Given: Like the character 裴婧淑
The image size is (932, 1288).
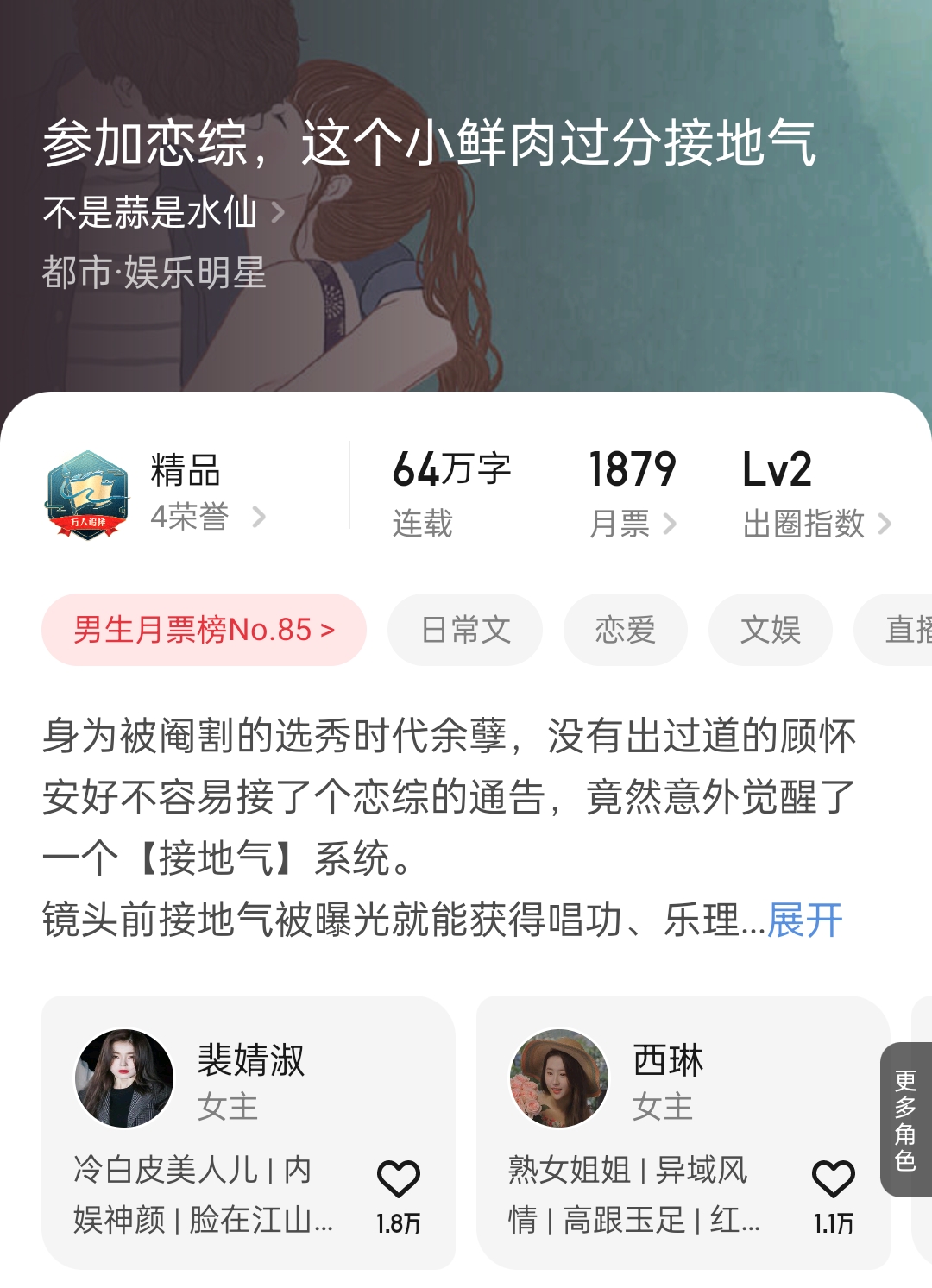Looking at the screenshot, I should [398, 1179].
